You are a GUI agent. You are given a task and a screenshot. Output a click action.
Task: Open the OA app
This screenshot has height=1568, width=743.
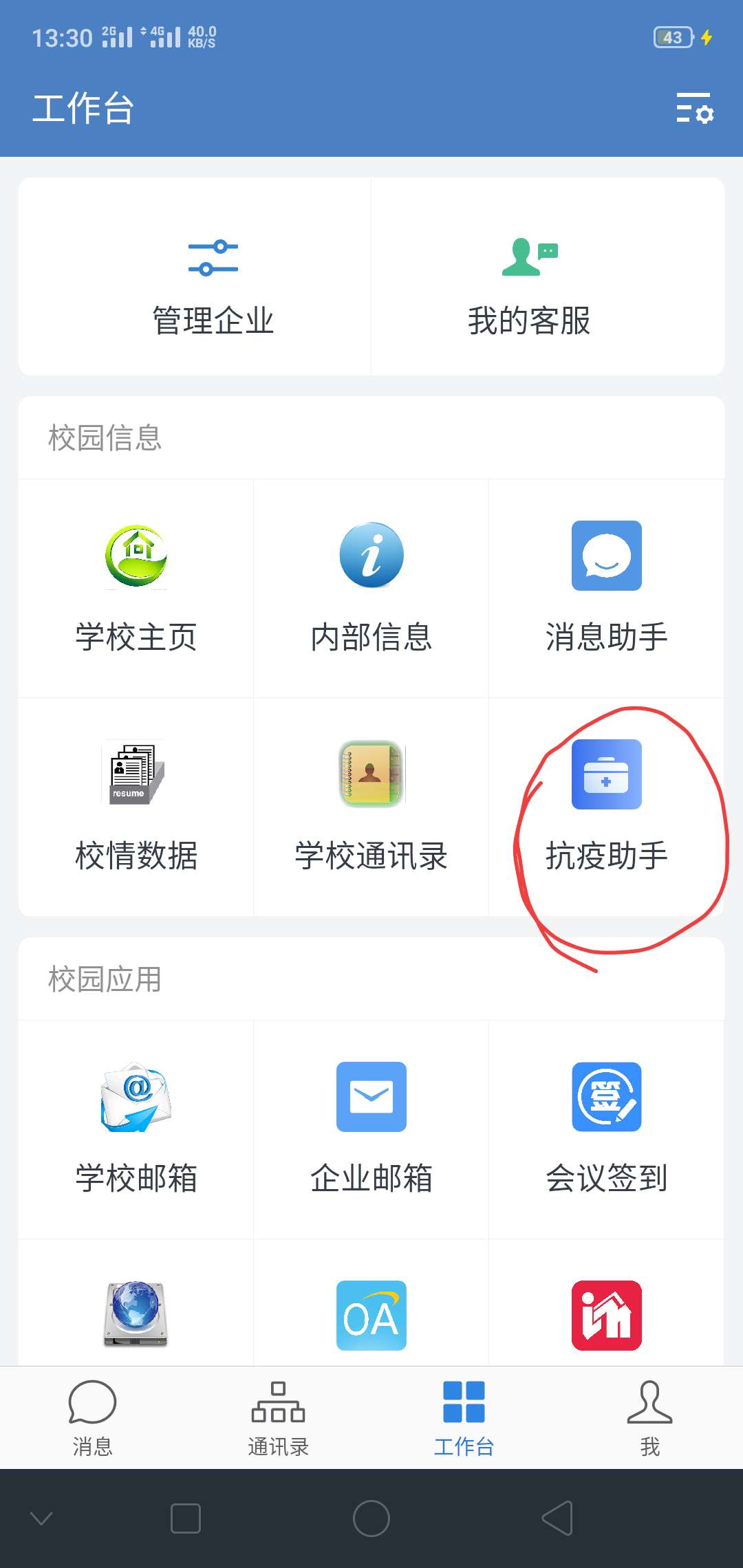(371, 1316)
